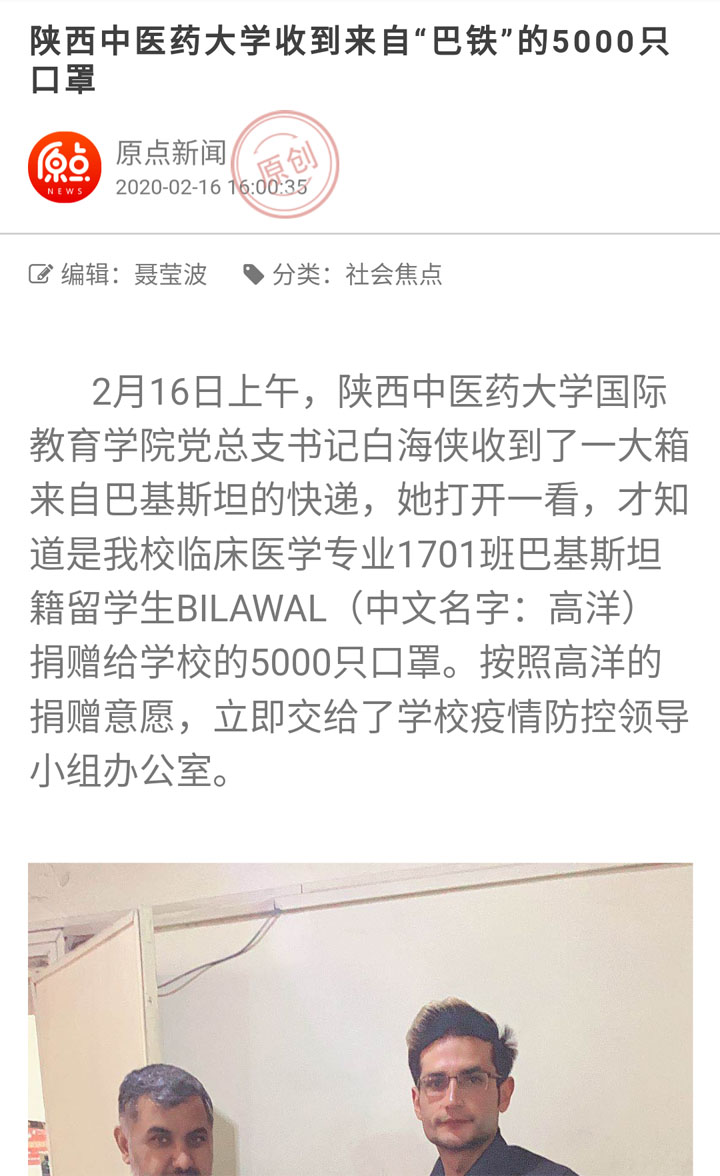720x1176 pixels.
Task: Open the 社会焦点 category
Action: pyautogui.click(x=393, y=275)
